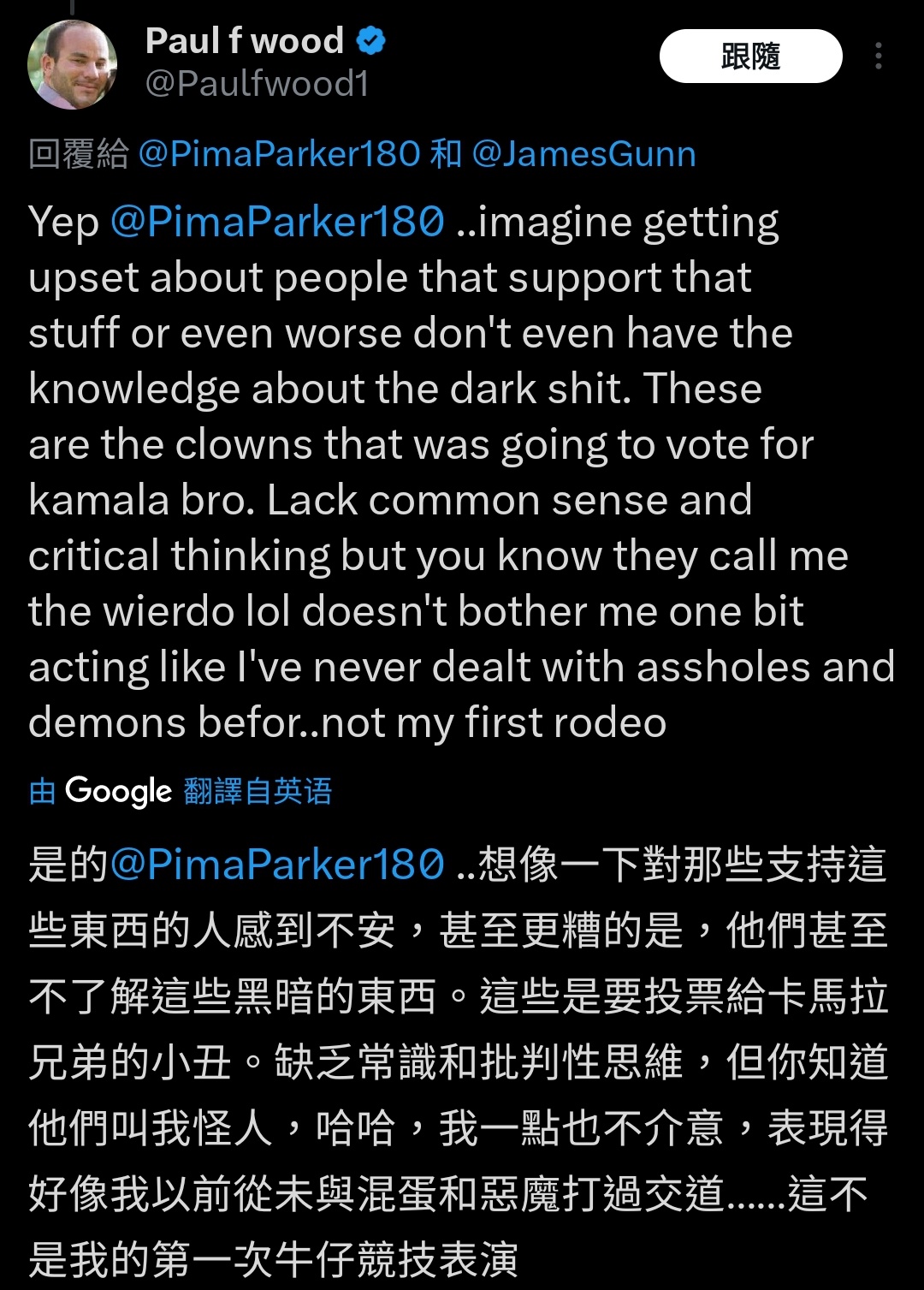924x1290 pixels.
Task: Tap @PimaParker180 mention in the Chinese translation
Action: pyautogui.click(x=277, y=865)
